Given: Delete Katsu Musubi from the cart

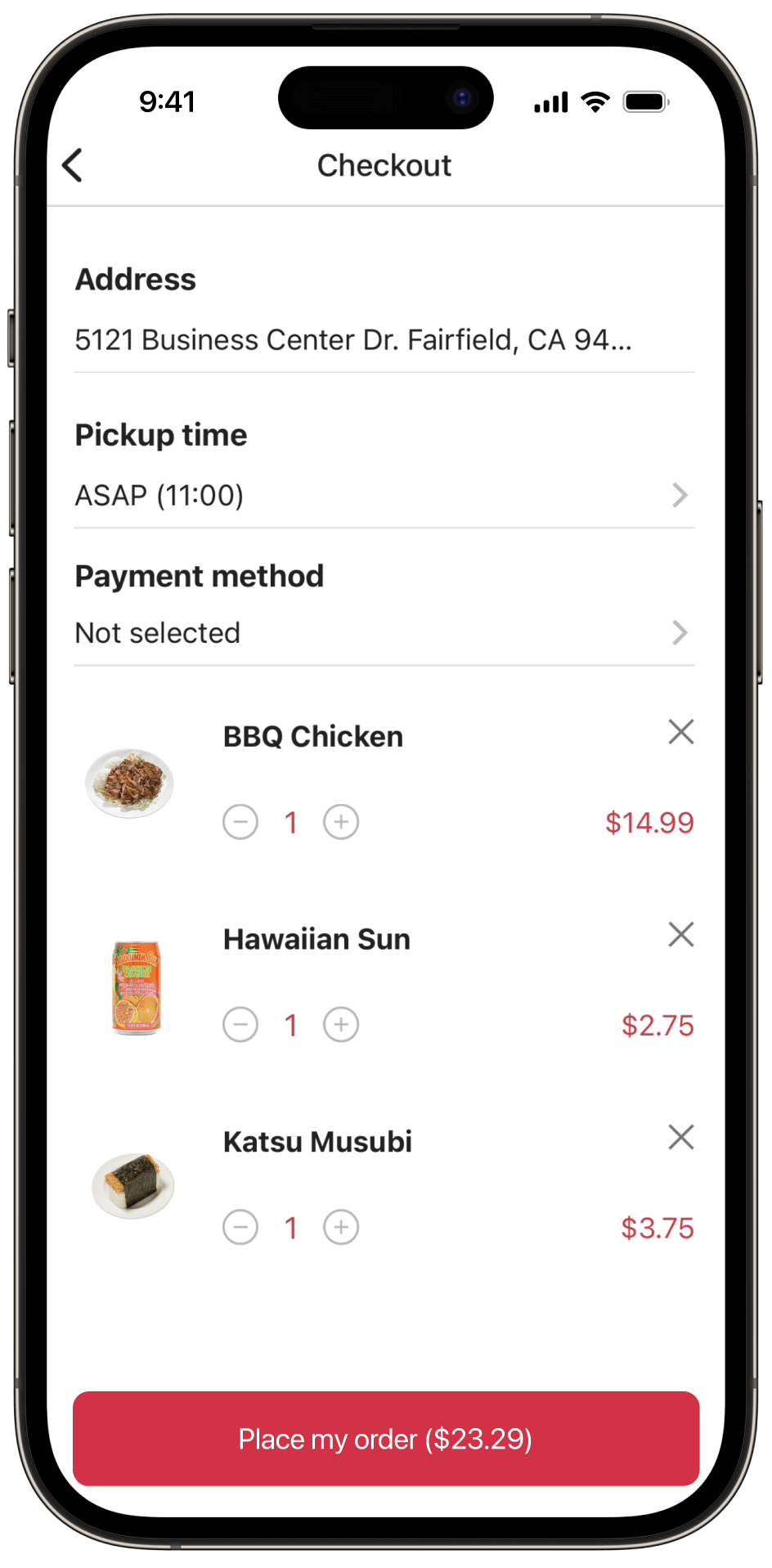Looking at the screenshot, I should click(680, 1137).
